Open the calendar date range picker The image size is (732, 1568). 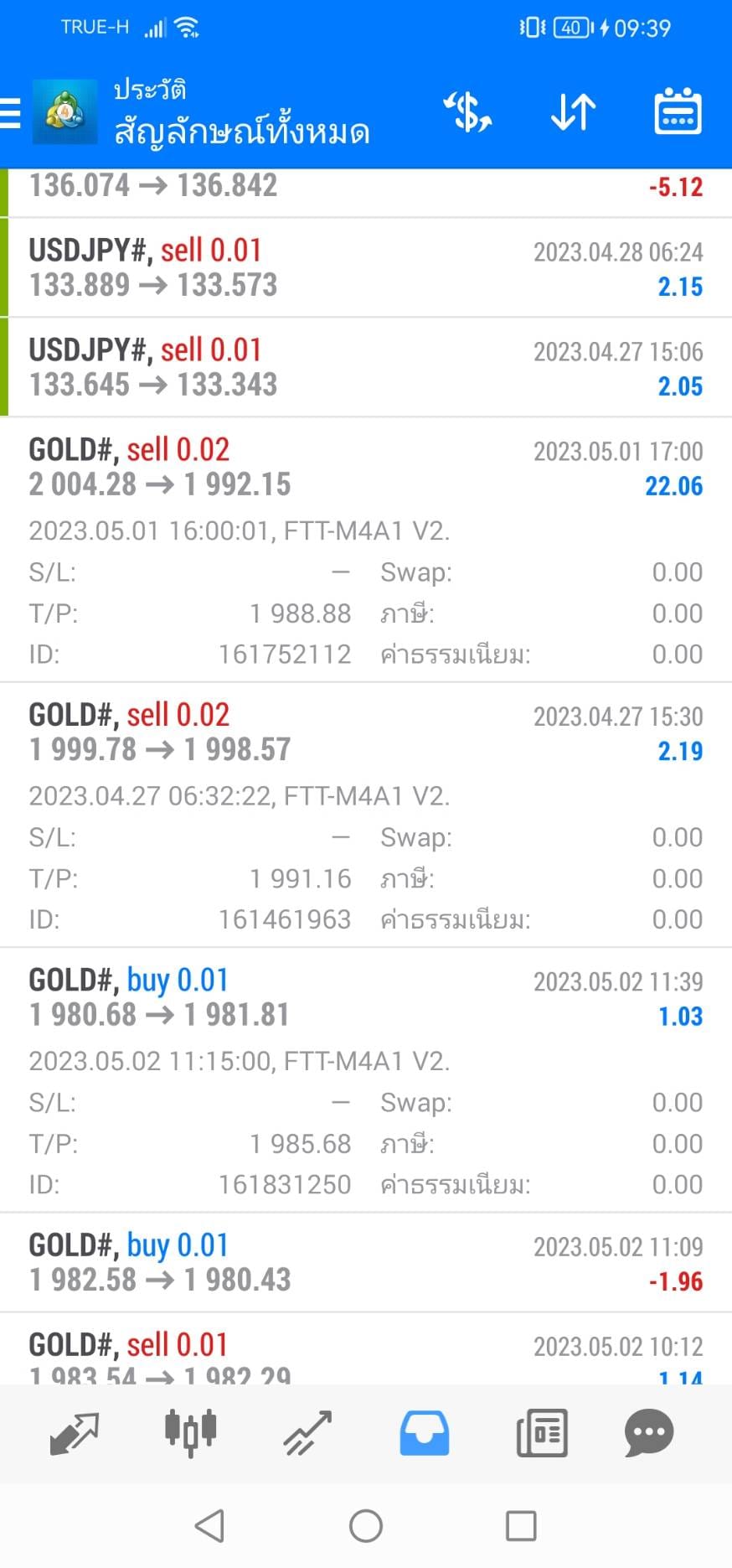tap(677, 111)
